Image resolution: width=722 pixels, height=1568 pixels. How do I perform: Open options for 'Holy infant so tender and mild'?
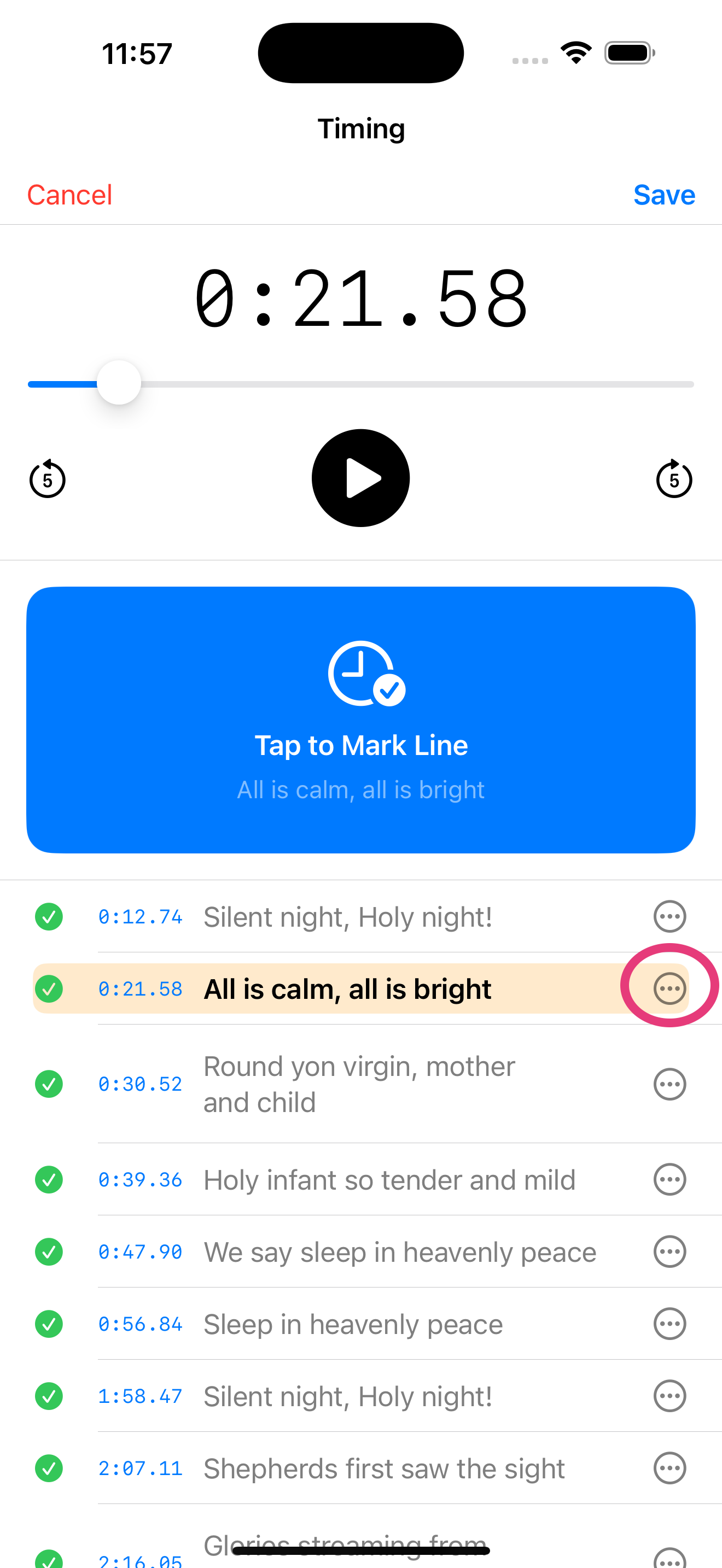[x=669, y=1180]
